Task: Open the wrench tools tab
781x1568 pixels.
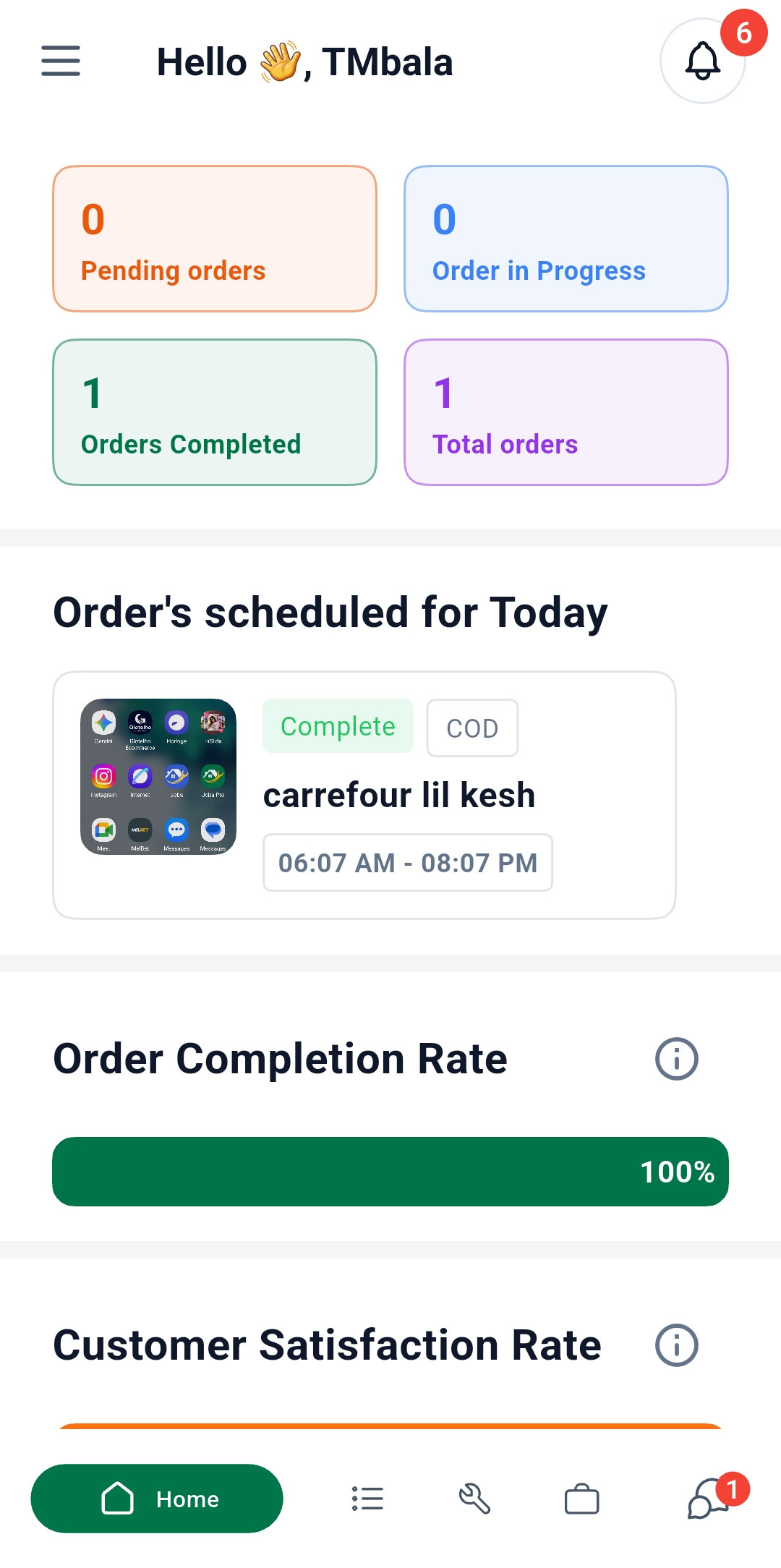Action: (x=474, y=1499)
